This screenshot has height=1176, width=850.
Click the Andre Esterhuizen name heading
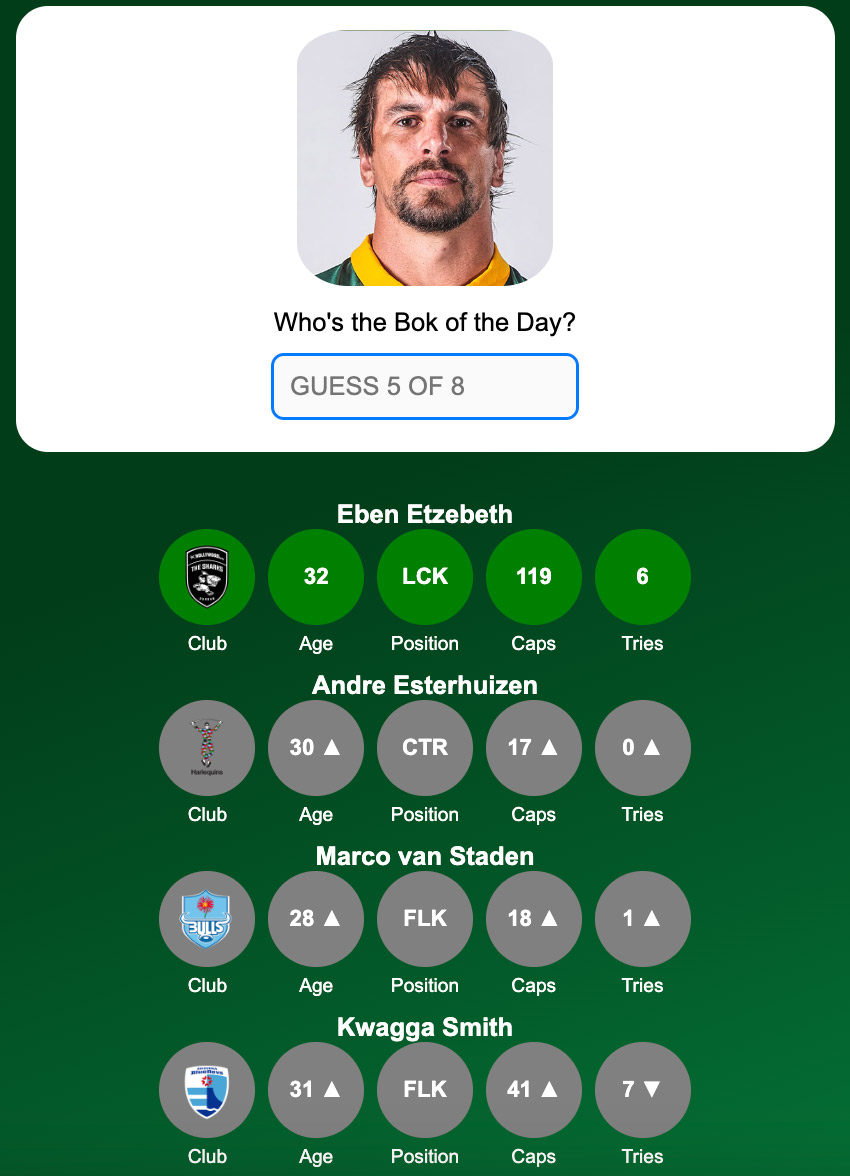click(425, 685)
